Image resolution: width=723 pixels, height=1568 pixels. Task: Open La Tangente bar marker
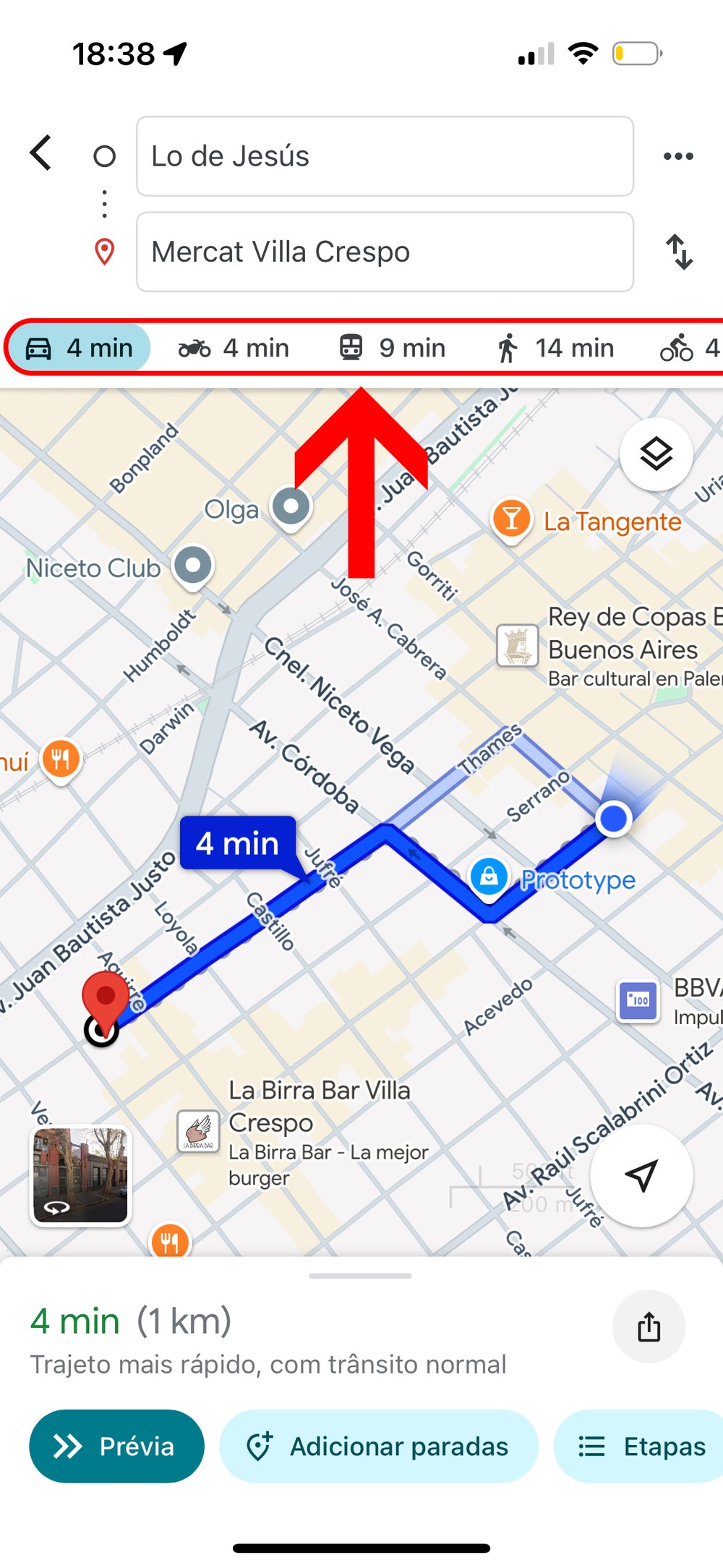click(512, 519)
